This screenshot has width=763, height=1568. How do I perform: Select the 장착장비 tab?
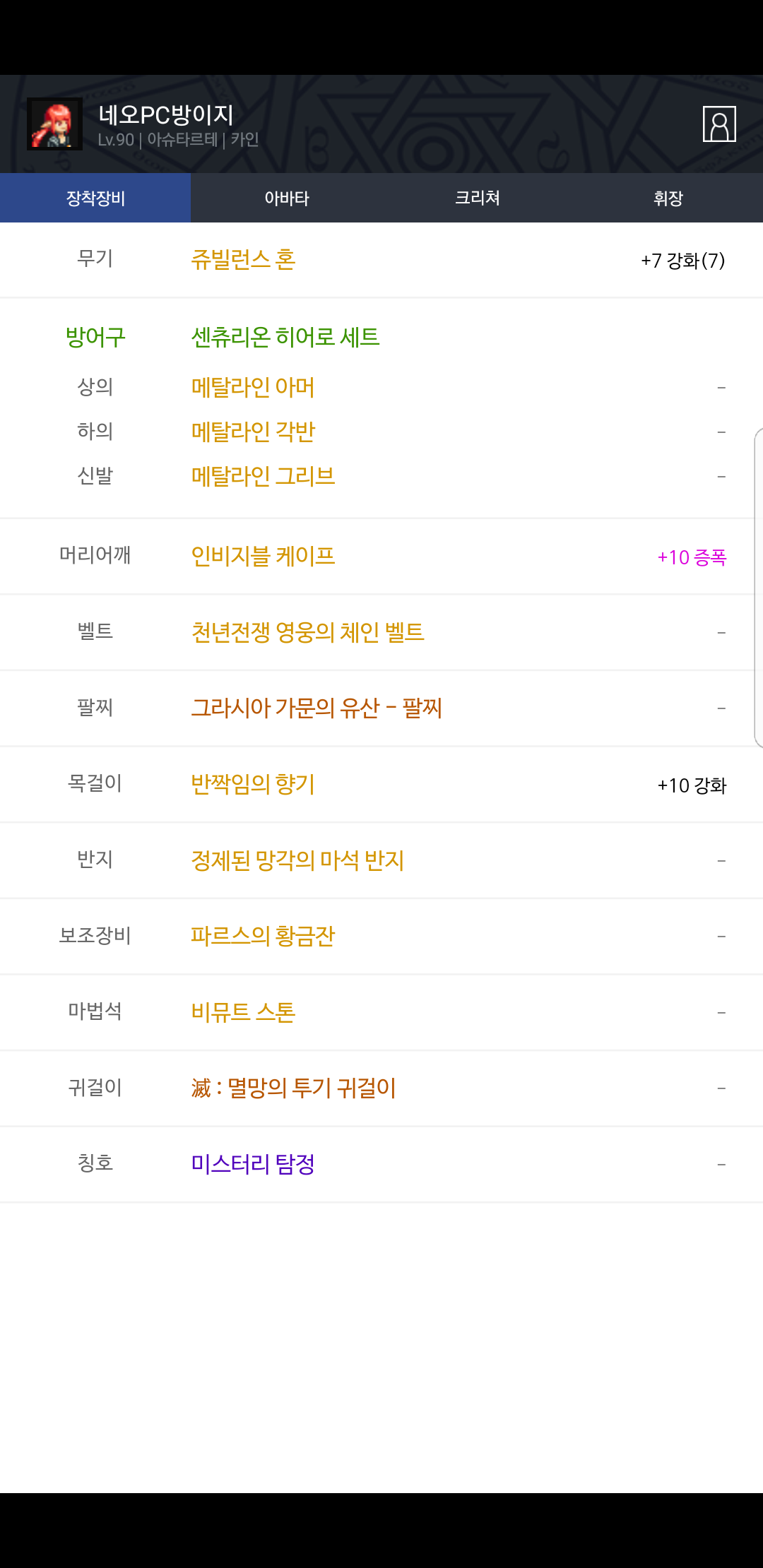pos(95,198)
